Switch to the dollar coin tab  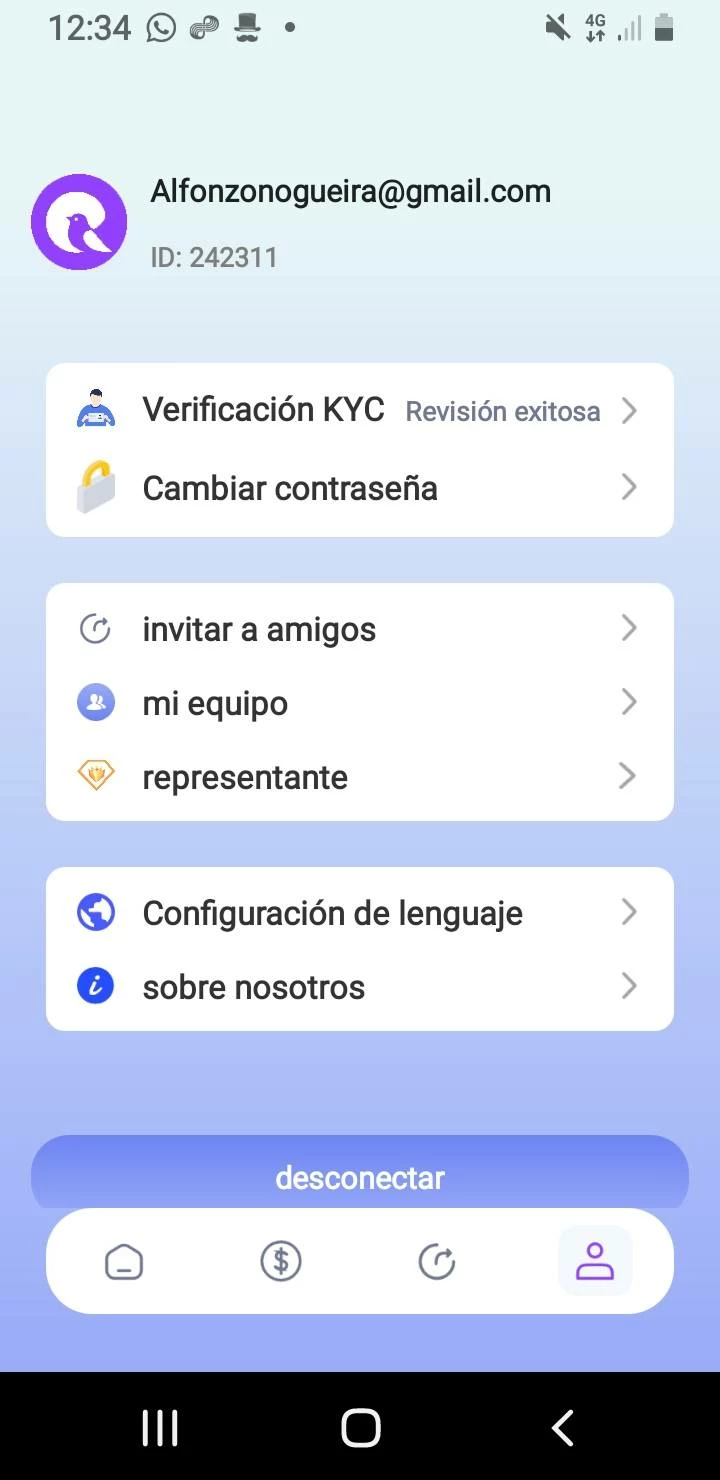[x=281, y=1262]
